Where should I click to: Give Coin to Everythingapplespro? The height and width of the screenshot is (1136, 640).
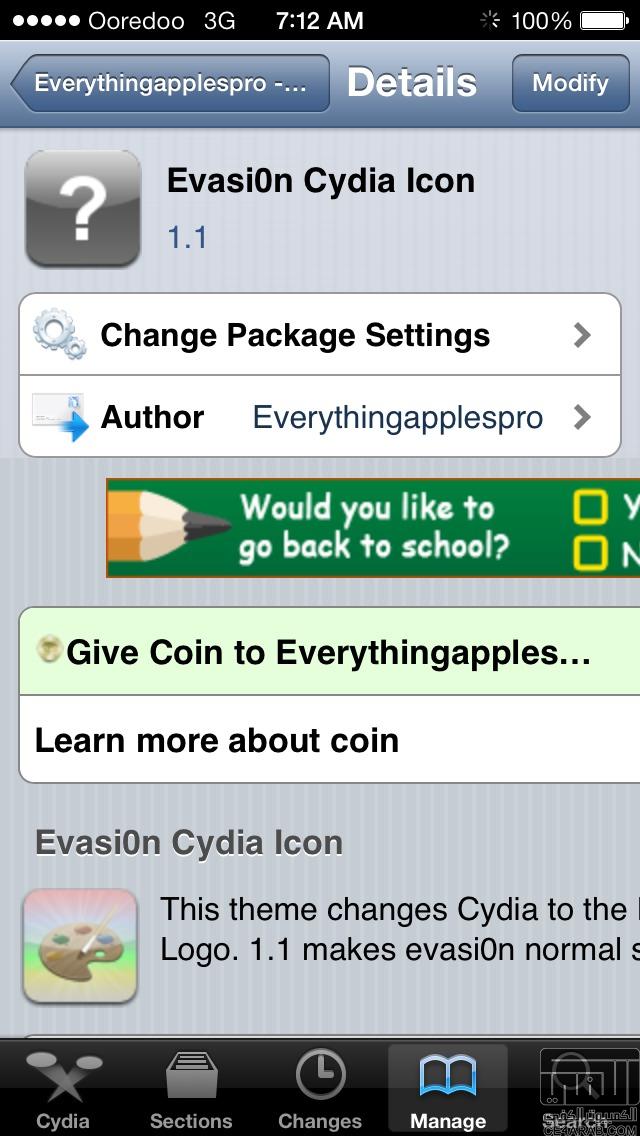click(328, 653)
